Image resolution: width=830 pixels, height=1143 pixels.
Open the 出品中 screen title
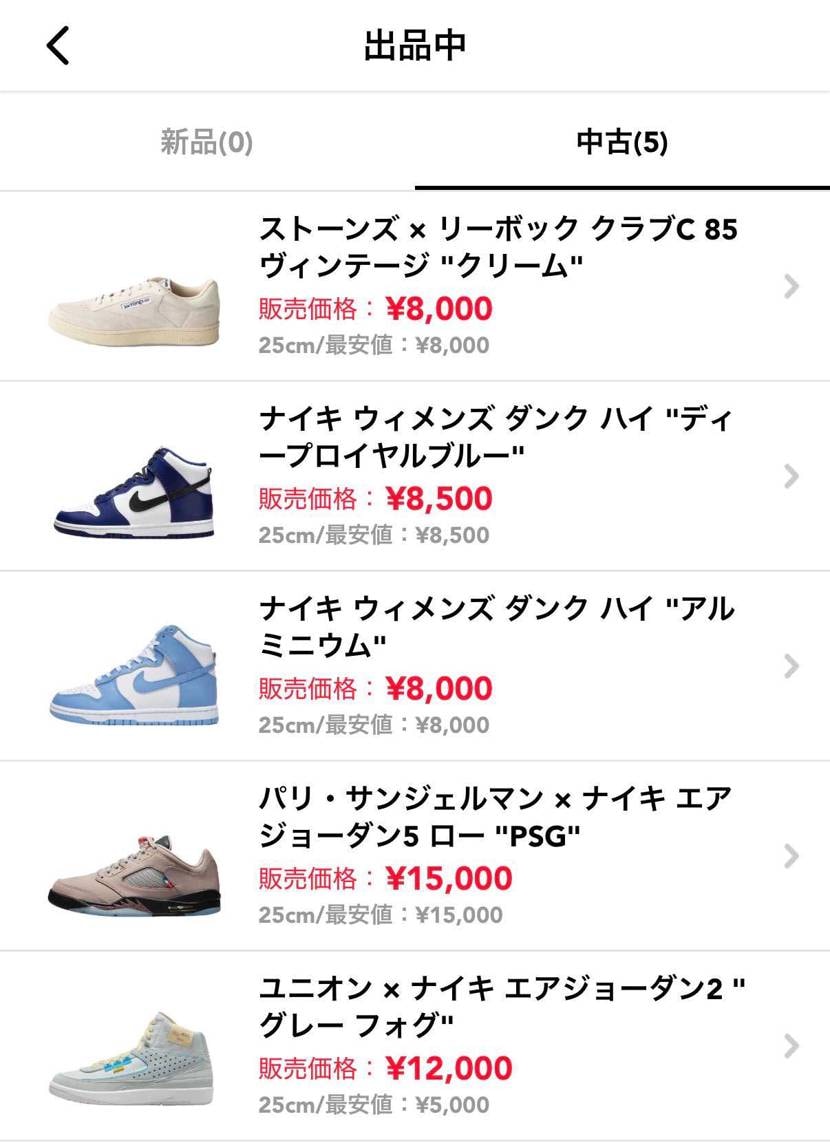click(414, 44)
